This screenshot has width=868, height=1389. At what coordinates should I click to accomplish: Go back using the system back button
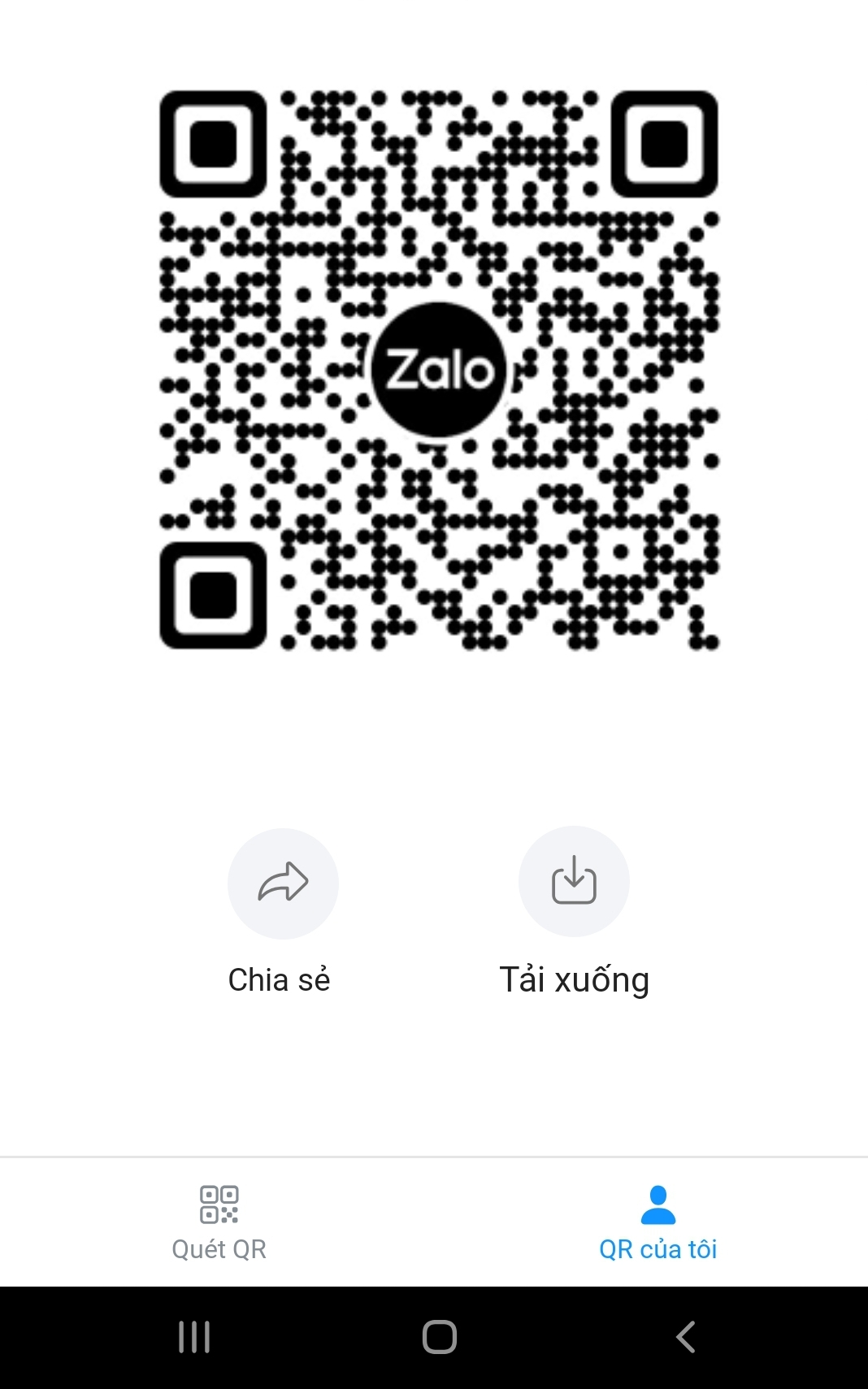tap(686, 1337)
